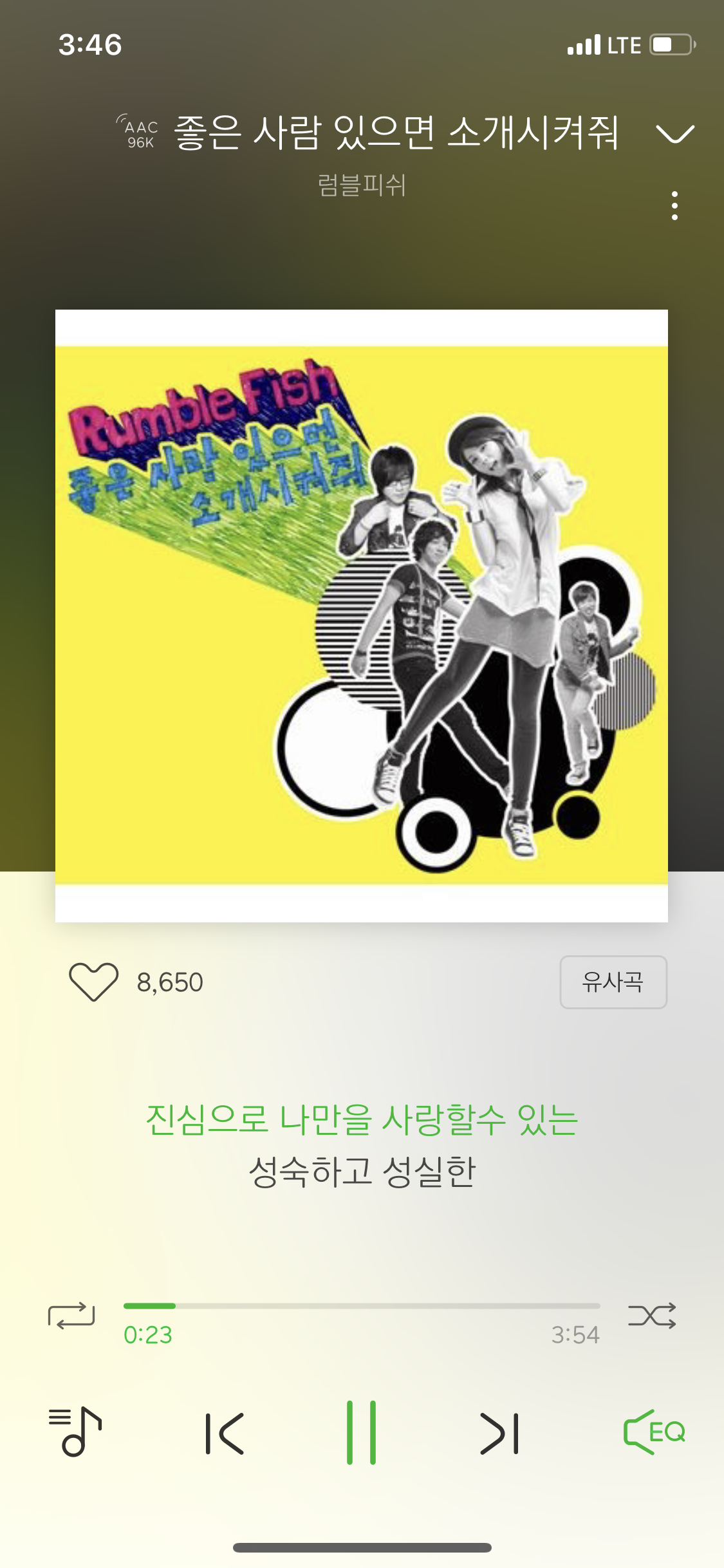Open the full lyrics view
The image size is (724, 1568).
[362, 1144]
